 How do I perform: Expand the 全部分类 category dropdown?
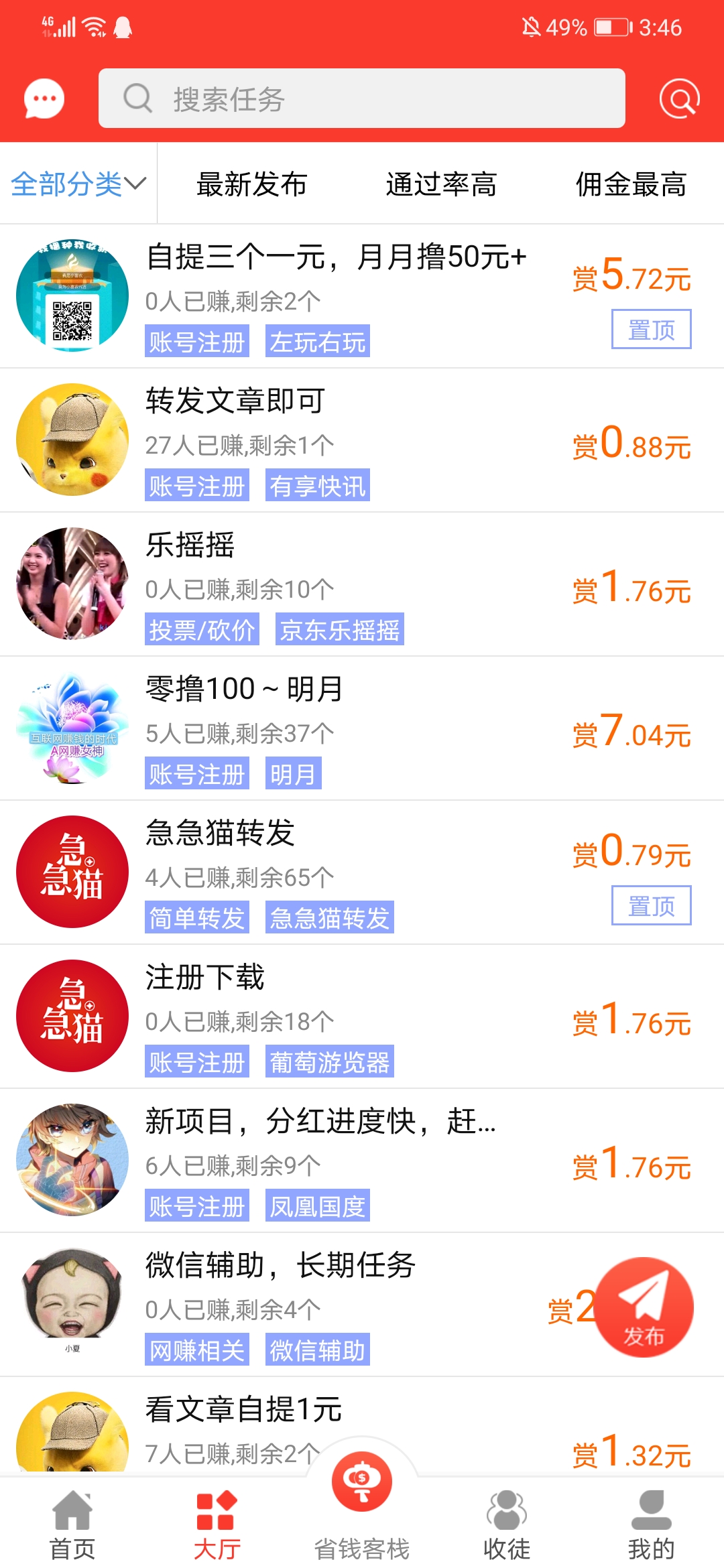[x=78, y=184]
